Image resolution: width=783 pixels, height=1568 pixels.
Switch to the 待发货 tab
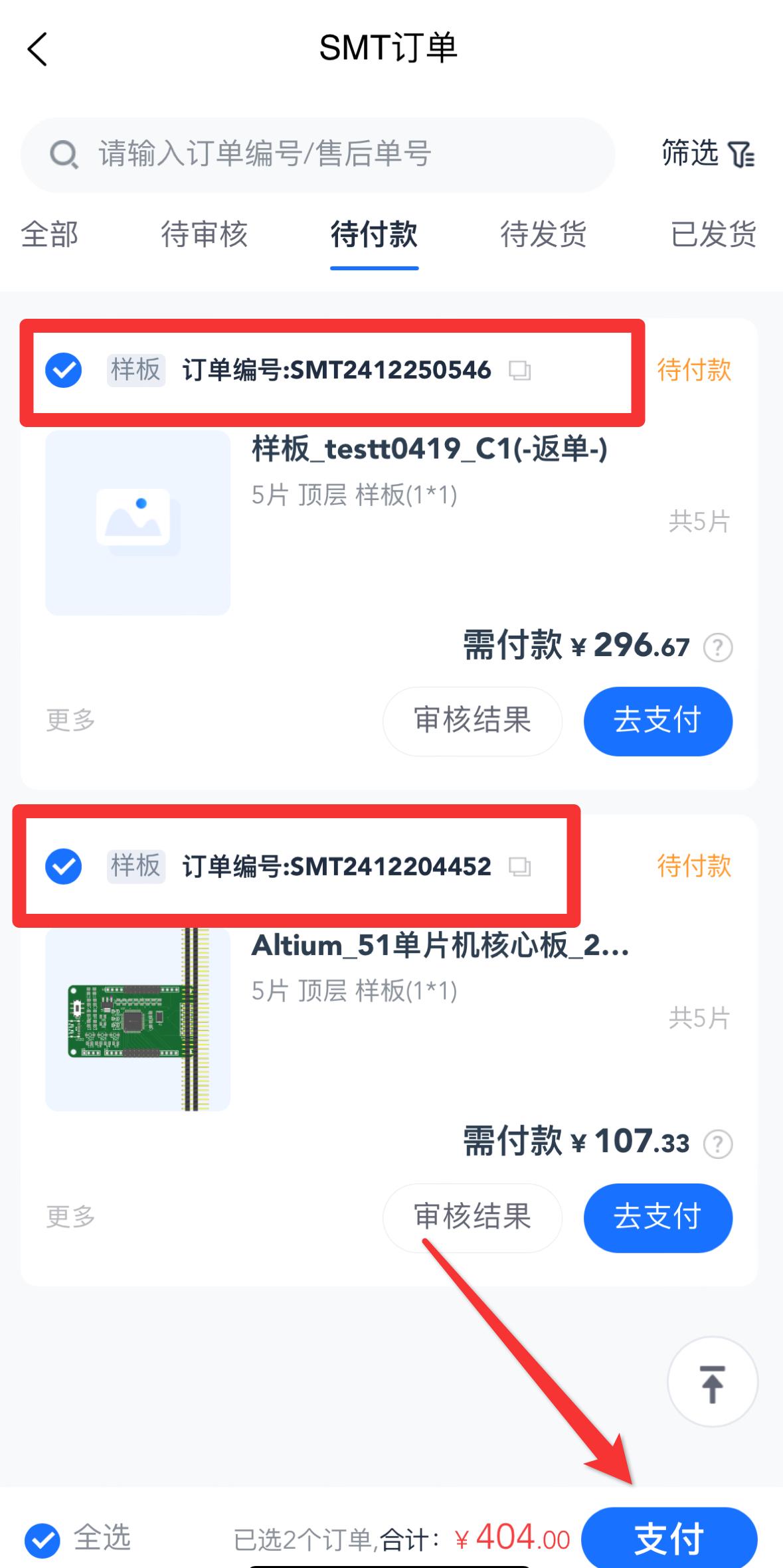tap(543, 234)
